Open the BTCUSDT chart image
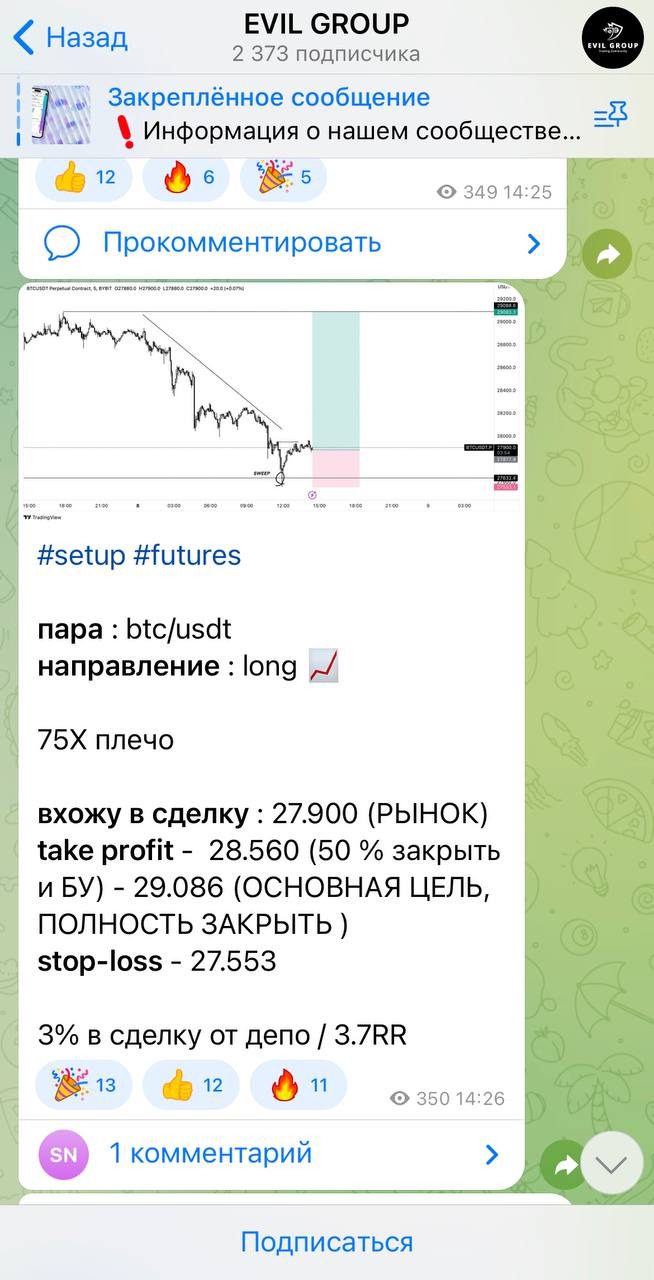Screen dimensions: 654x1280 [270, 400]
